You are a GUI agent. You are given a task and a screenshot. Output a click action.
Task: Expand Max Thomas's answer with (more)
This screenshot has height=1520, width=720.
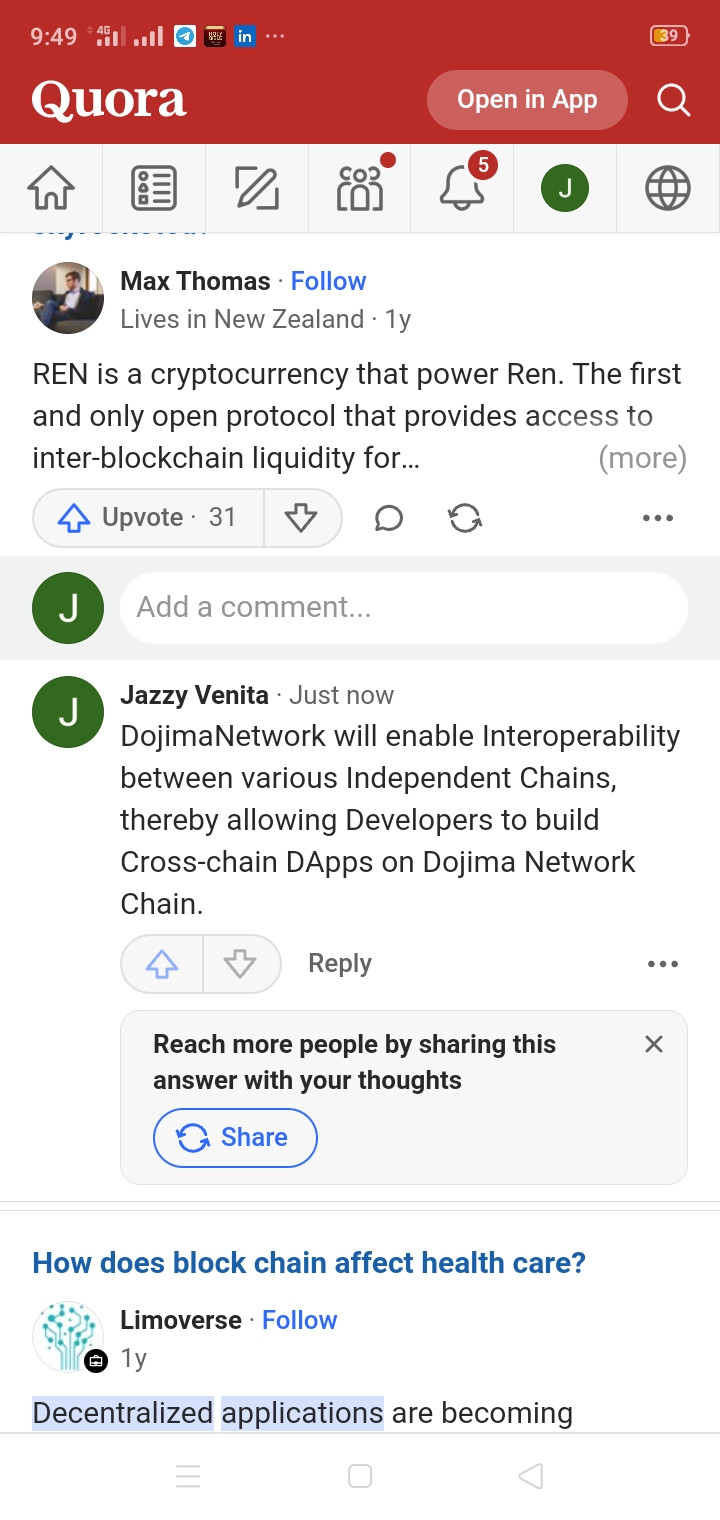[642, 458]
